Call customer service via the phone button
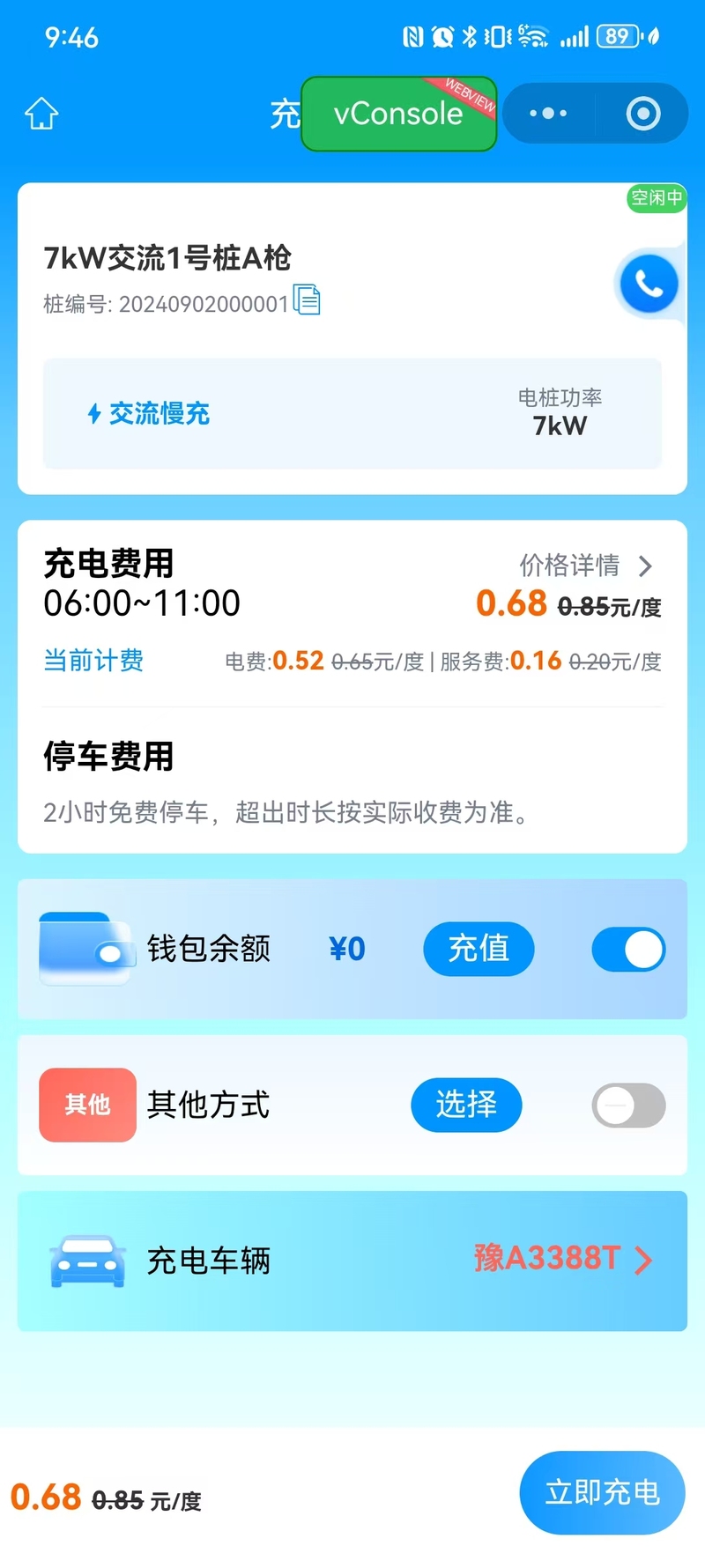 pos(649,284)
